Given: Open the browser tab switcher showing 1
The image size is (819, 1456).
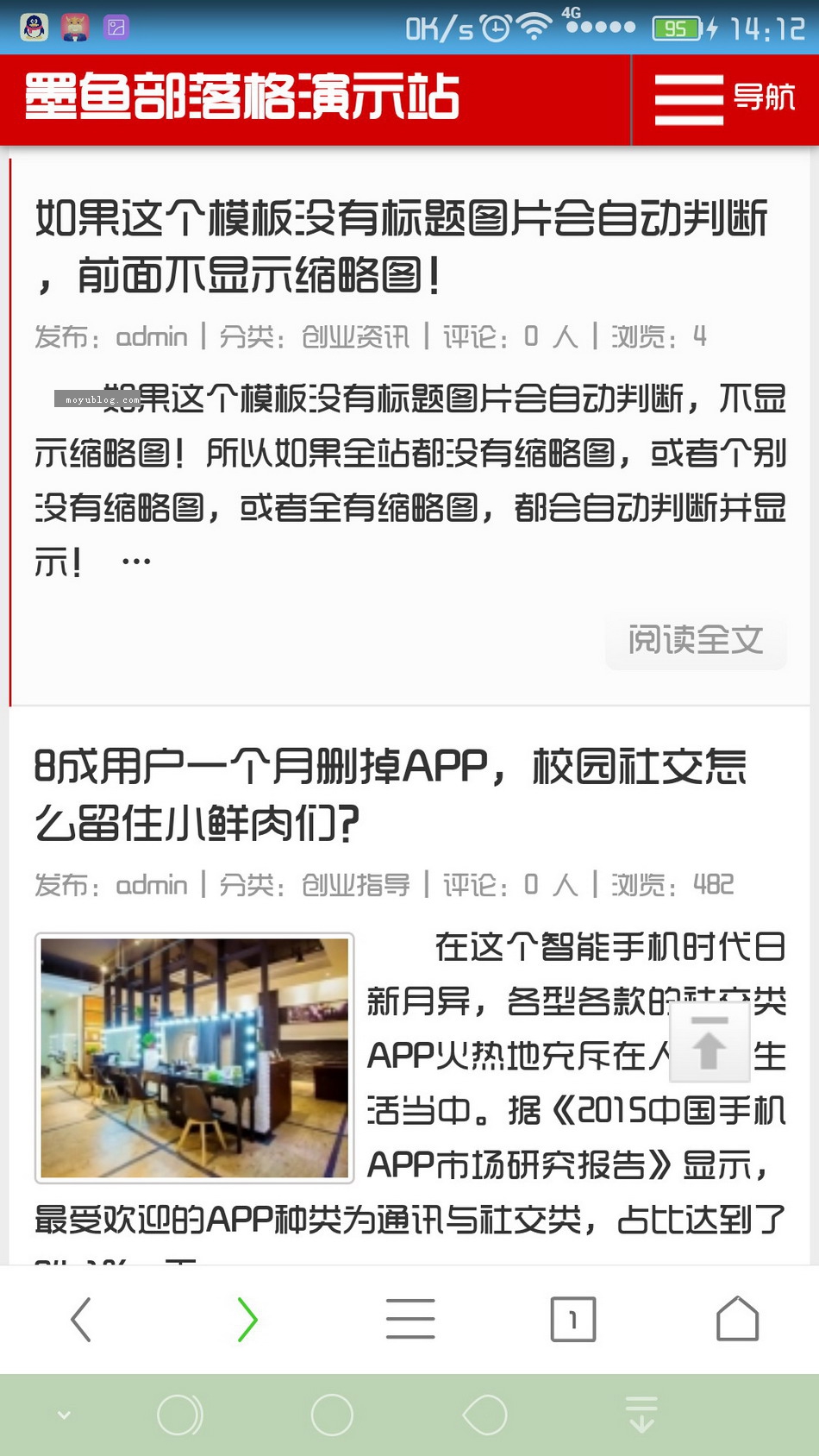Looking at the screenshot, I should (x=573, y=1319).
